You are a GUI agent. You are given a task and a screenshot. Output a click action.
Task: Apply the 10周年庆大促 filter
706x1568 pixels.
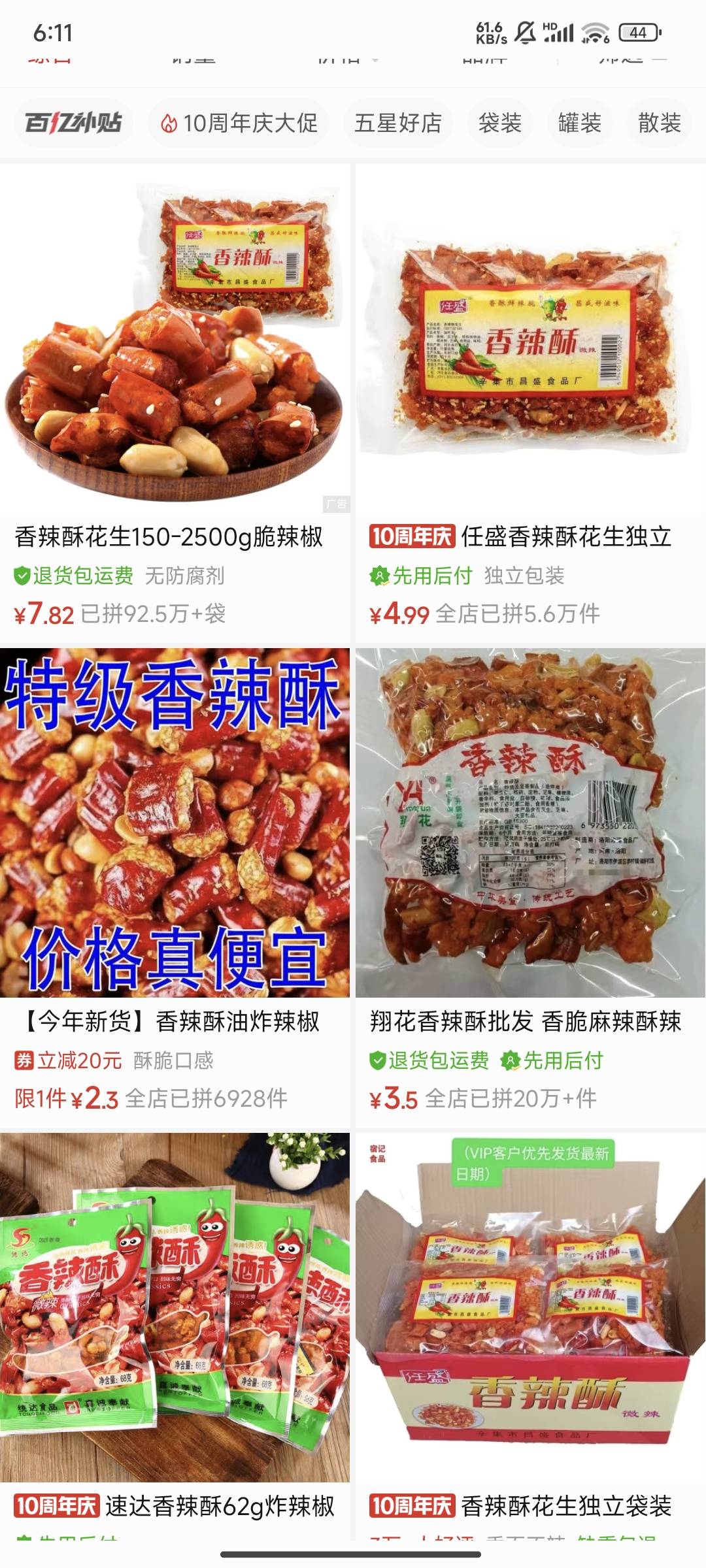click(239, 123)
